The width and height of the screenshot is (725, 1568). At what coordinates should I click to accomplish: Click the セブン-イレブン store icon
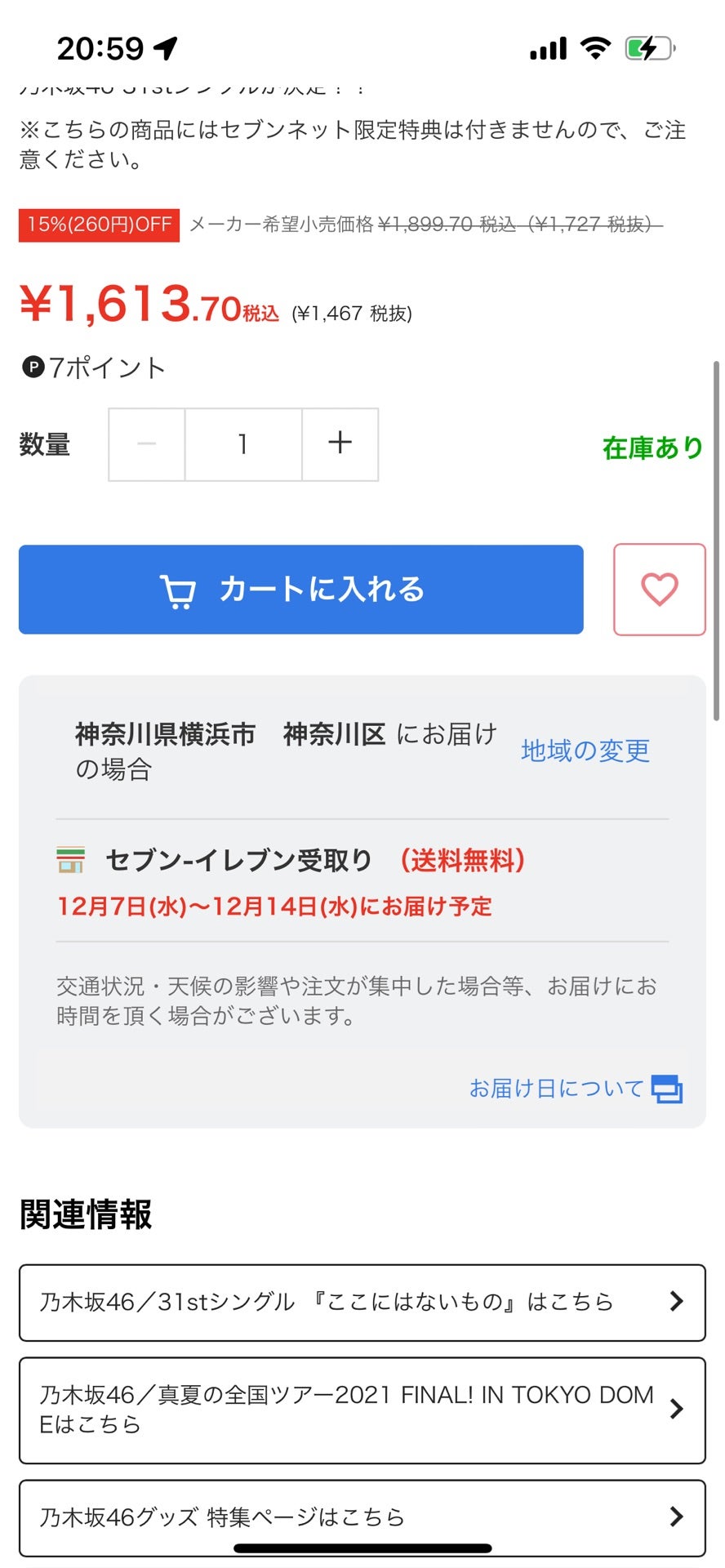[70, 860]
